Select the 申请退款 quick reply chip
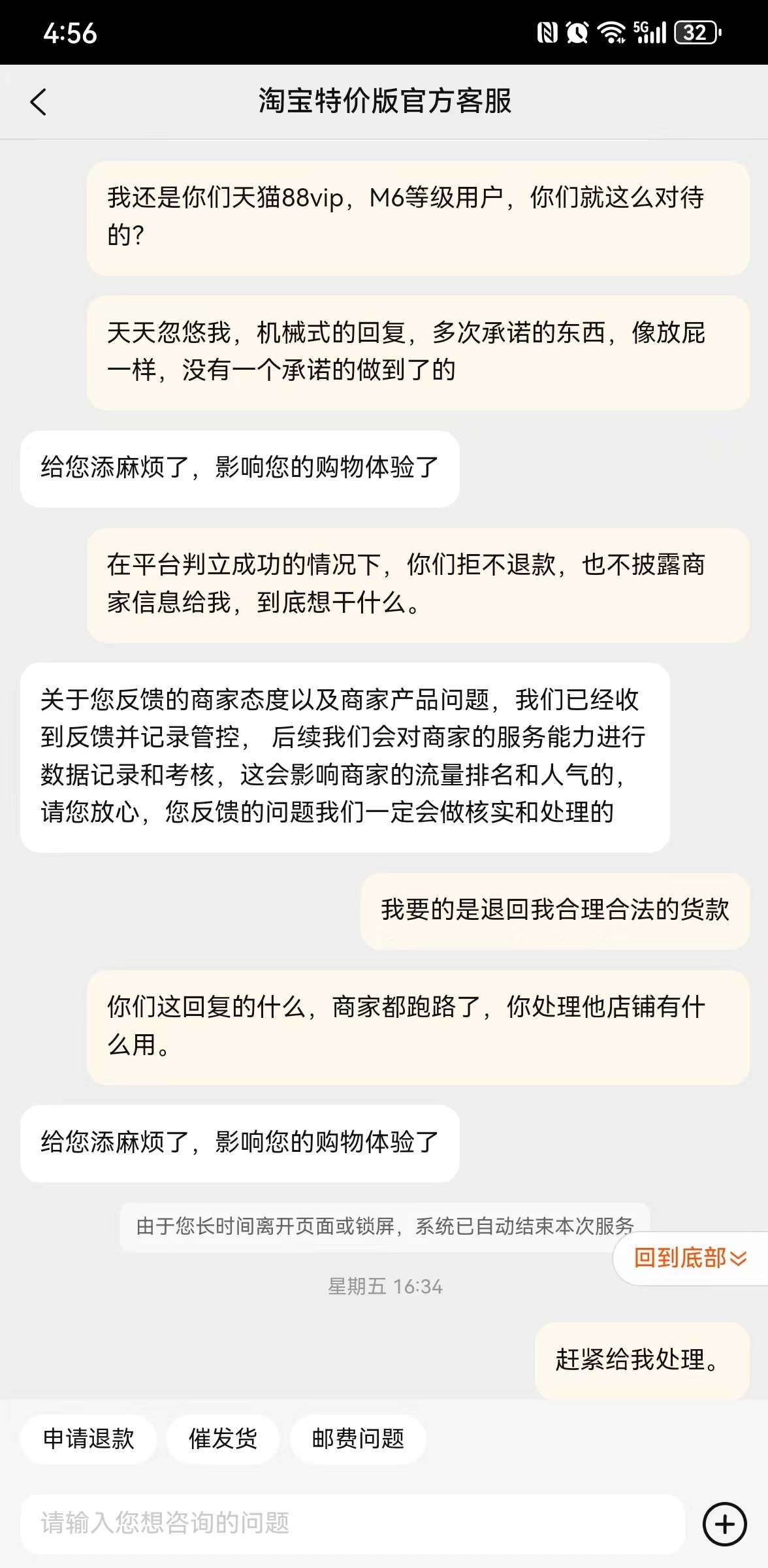 [89, 1439]
